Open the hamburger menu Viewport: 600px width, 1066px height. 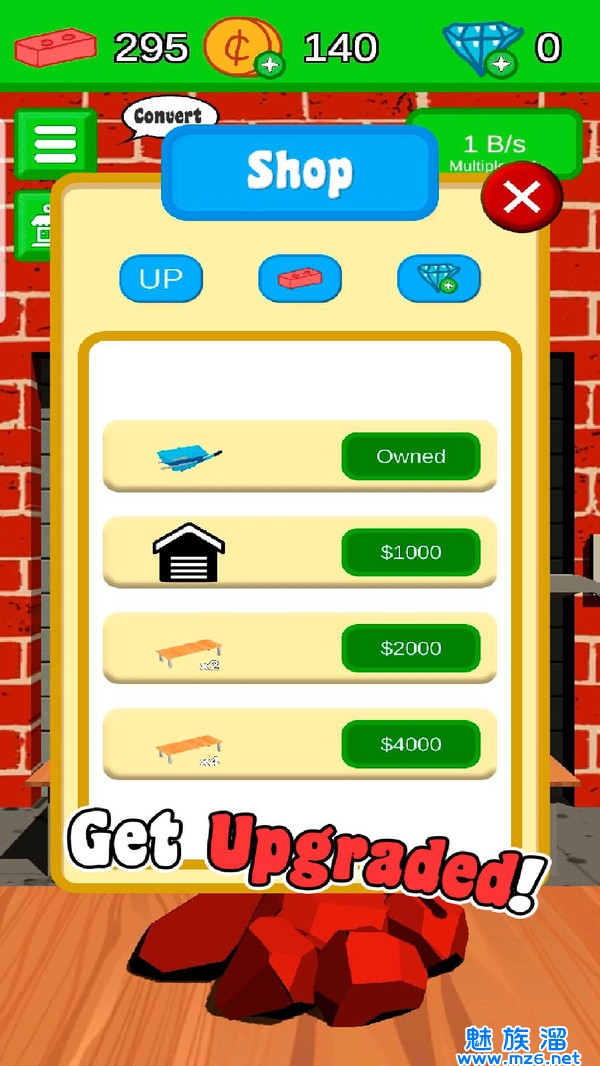point(55,145)
